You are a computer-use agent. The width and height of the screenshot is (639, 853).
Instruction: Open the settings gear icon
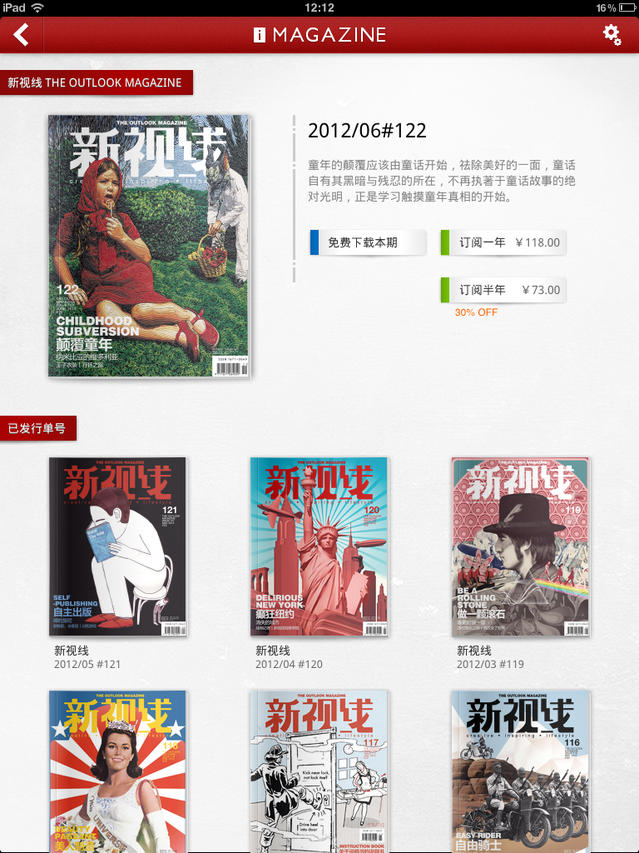pos(612,35)
